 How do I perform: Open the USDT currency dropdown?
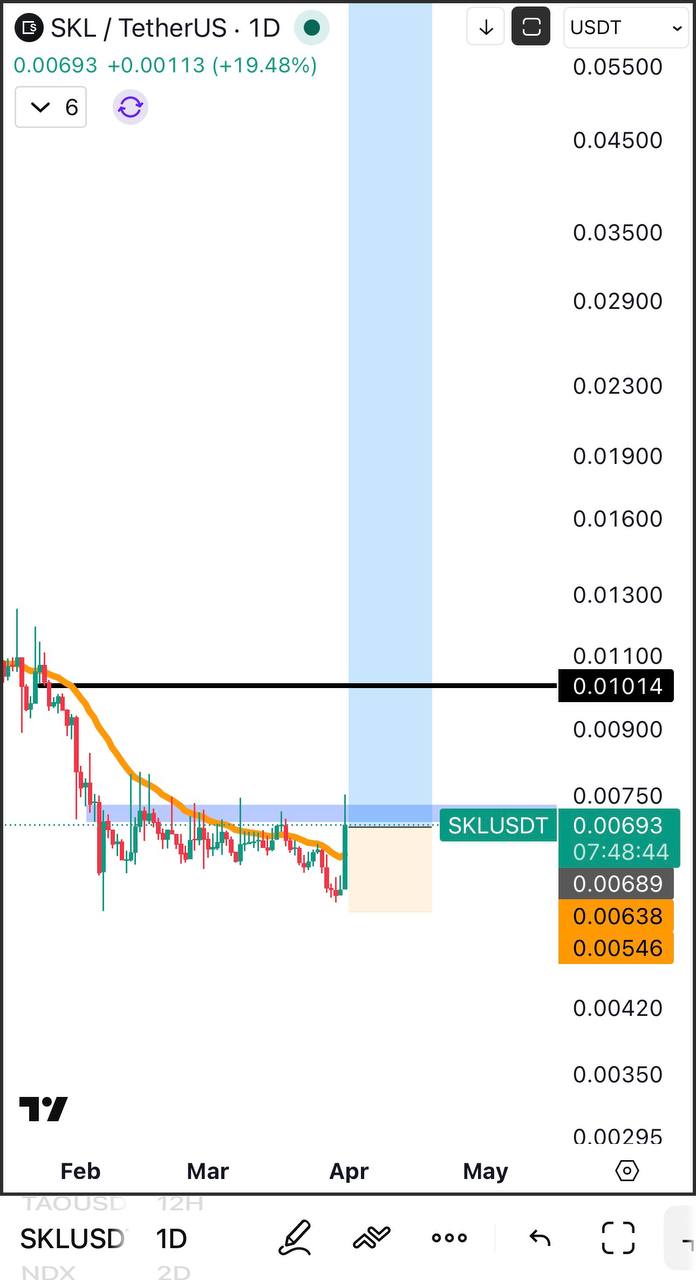[625, 28]
